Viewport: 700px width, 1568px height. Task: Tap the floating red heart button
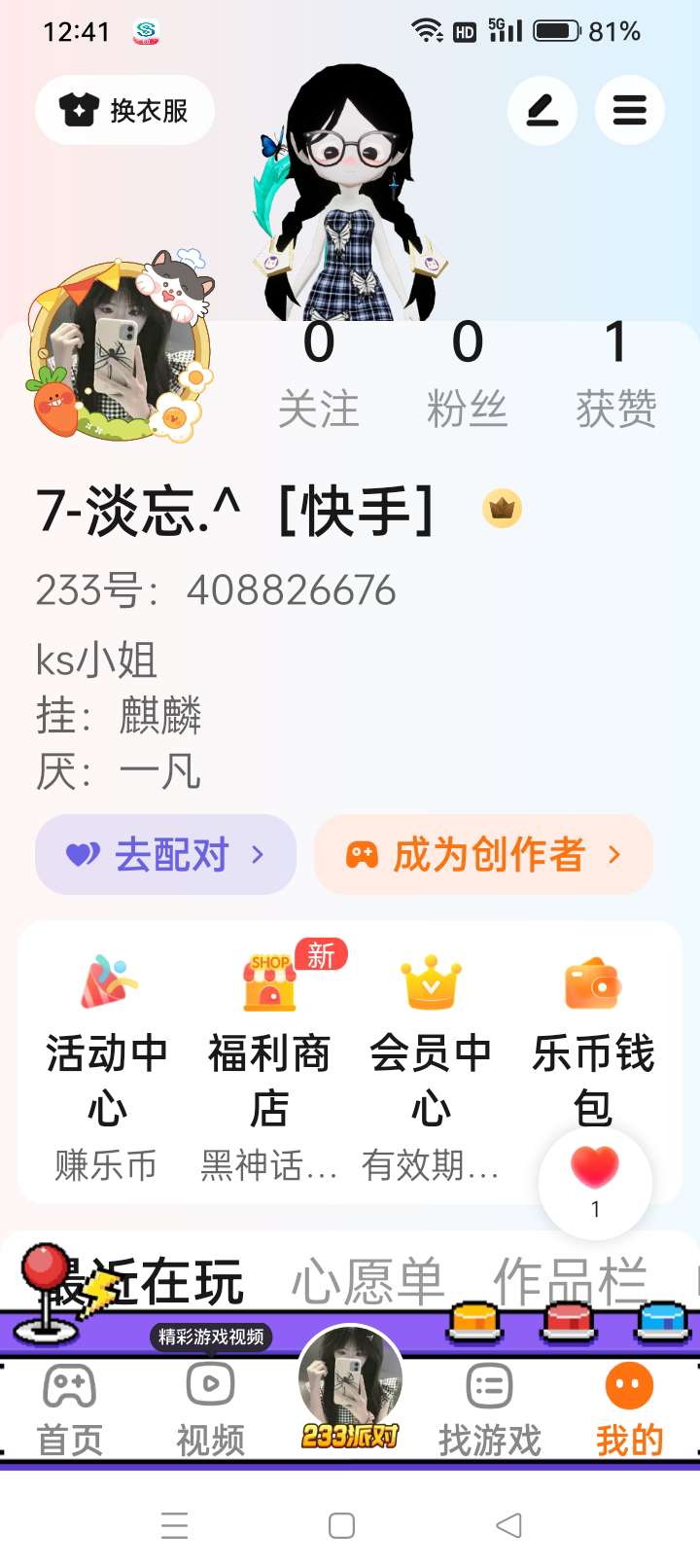[595, 1181]
